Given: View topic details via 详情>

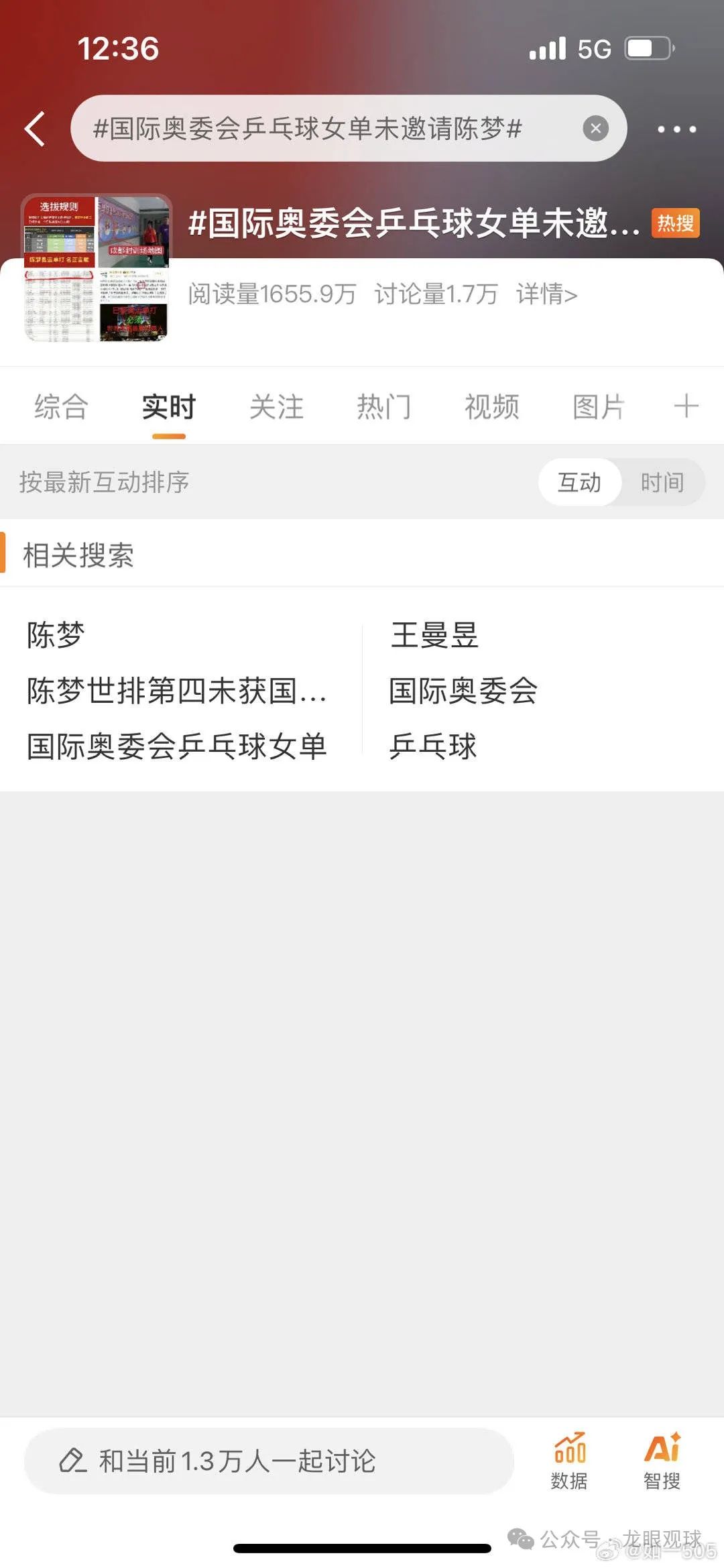Looking at the screenshot, I should pyautogui.click(x=546, y=294).
